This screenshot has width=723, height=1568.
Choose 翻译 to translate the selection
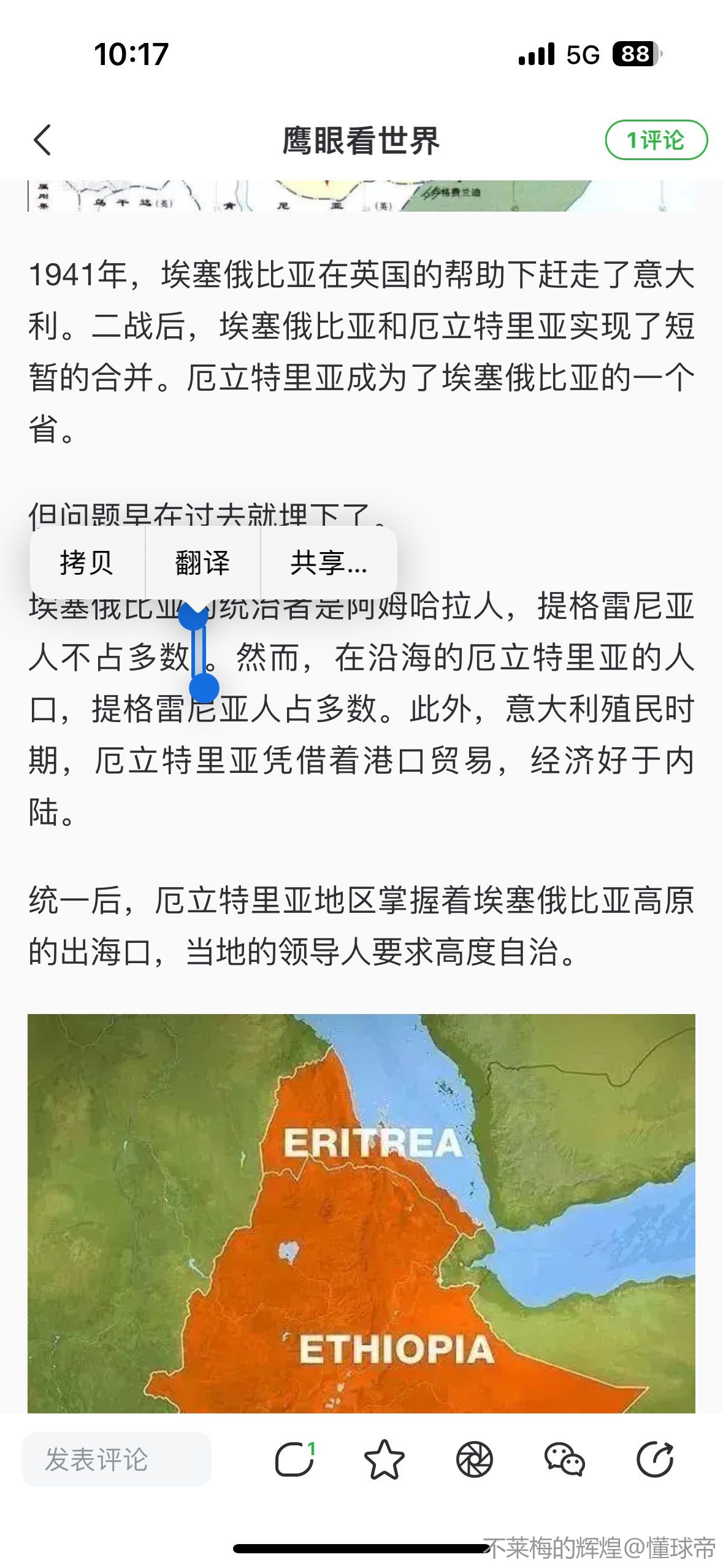pyautogui.click(x=202, y=562)
